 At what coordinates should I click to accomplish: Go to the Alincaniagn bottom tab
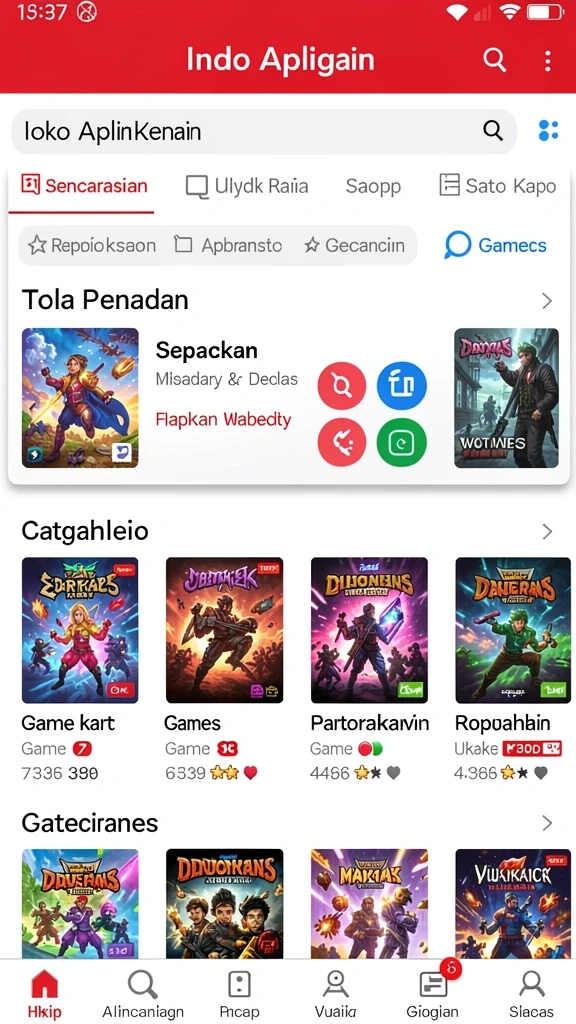pyautogui.click(x=143, y=994)
